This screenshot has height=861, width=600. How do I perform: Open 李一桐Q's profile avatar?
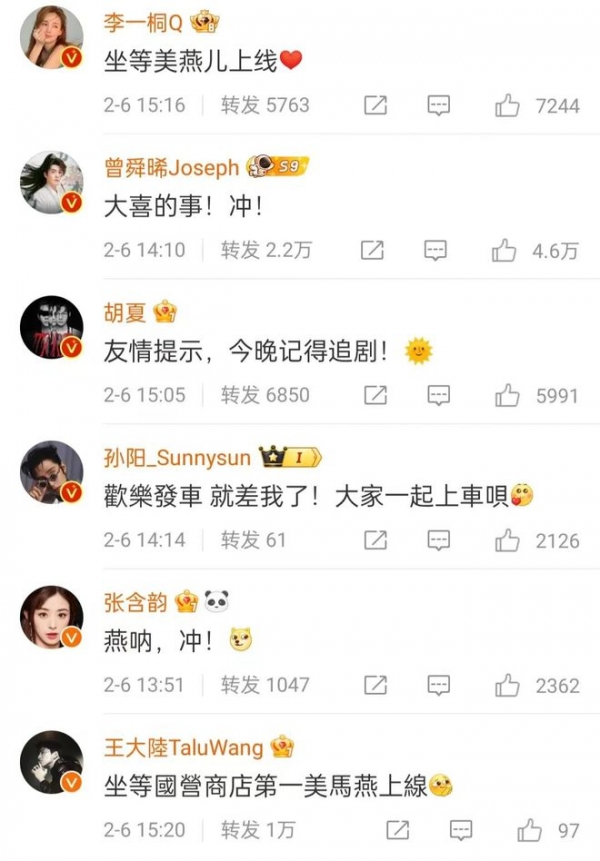(52, 38)
